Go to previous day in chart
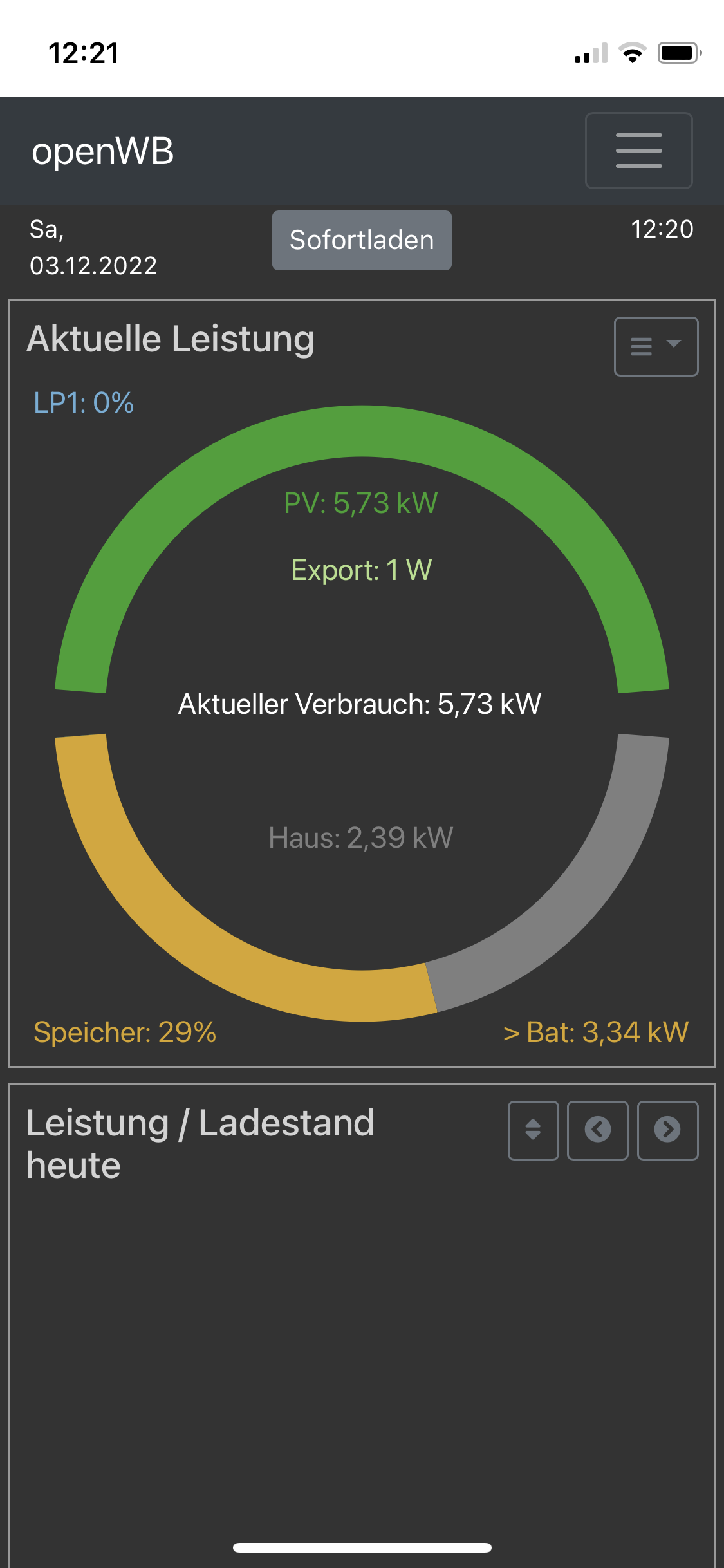 point(597,1130)
